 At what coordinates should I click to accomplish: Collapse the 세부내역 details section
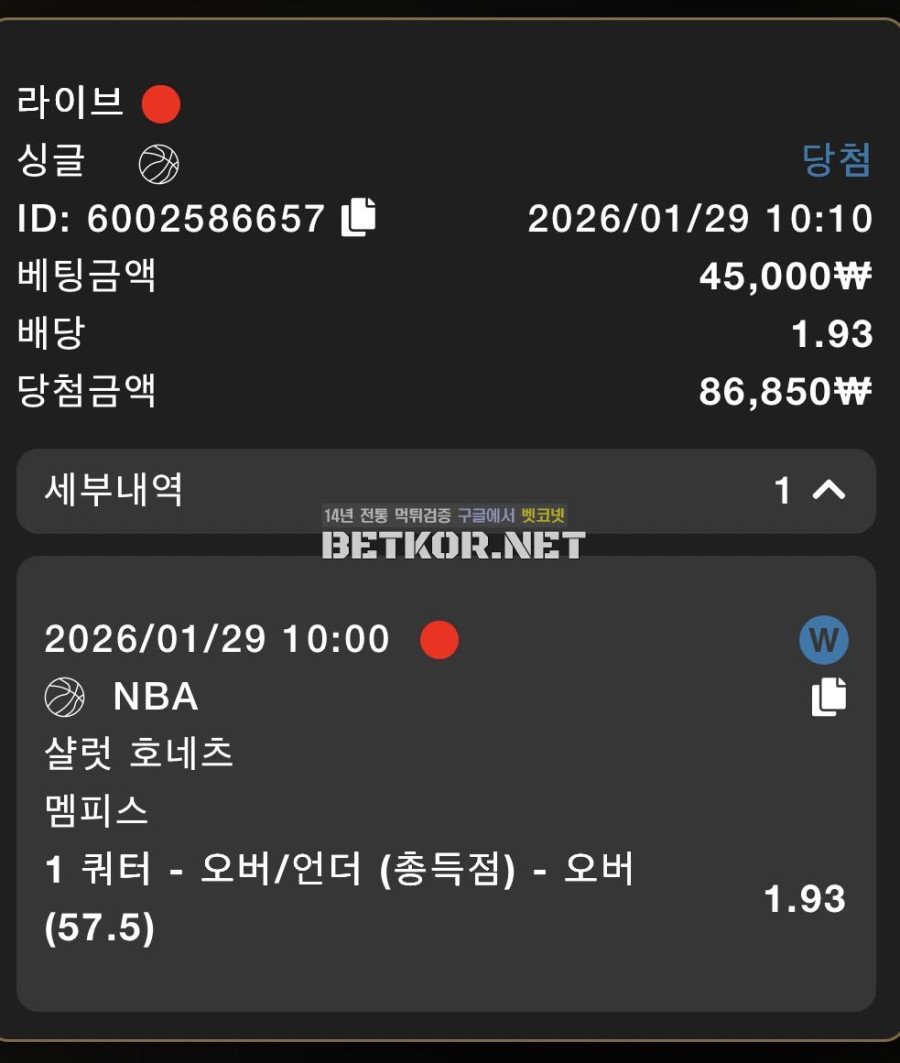(x=827, y=490)
